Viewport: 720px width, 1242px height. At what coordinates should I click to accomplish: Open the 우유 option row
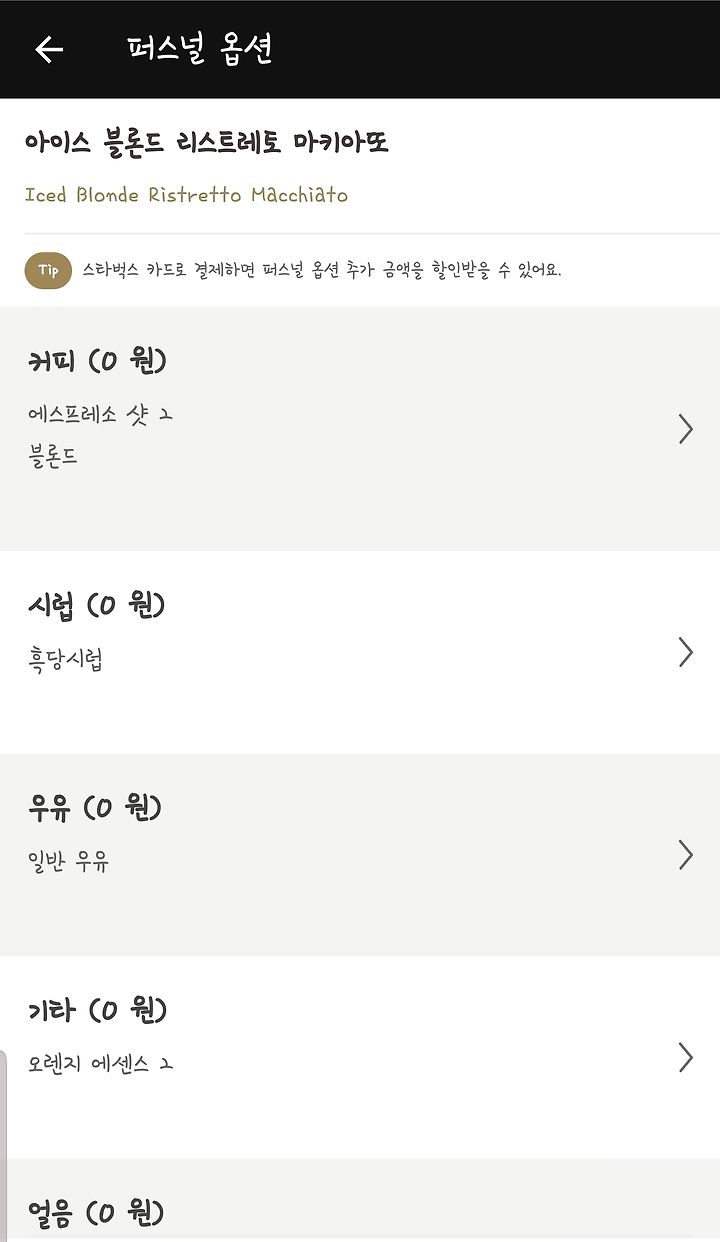[360, 855]
